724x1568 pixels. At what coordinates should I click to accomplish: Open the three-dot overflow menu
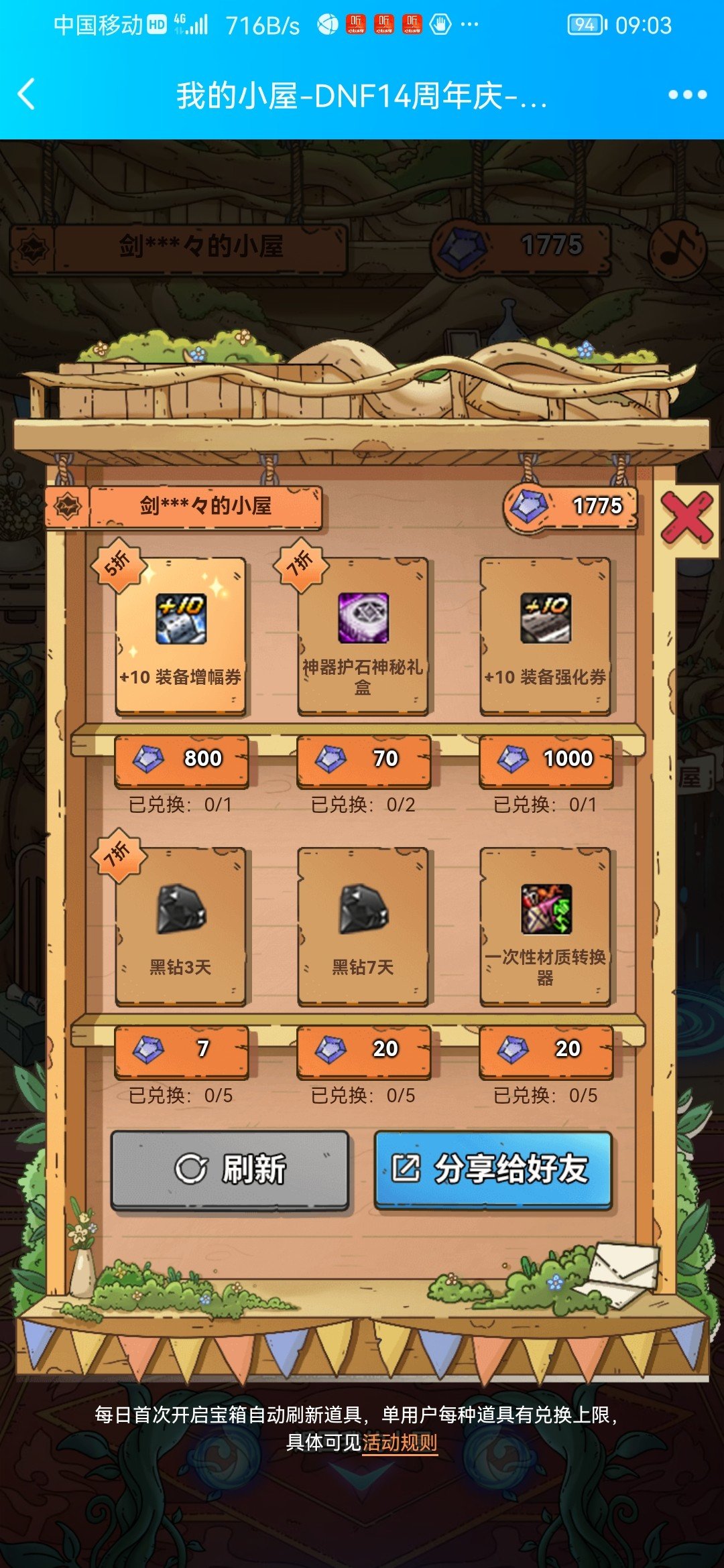click(x=687, y=94)
